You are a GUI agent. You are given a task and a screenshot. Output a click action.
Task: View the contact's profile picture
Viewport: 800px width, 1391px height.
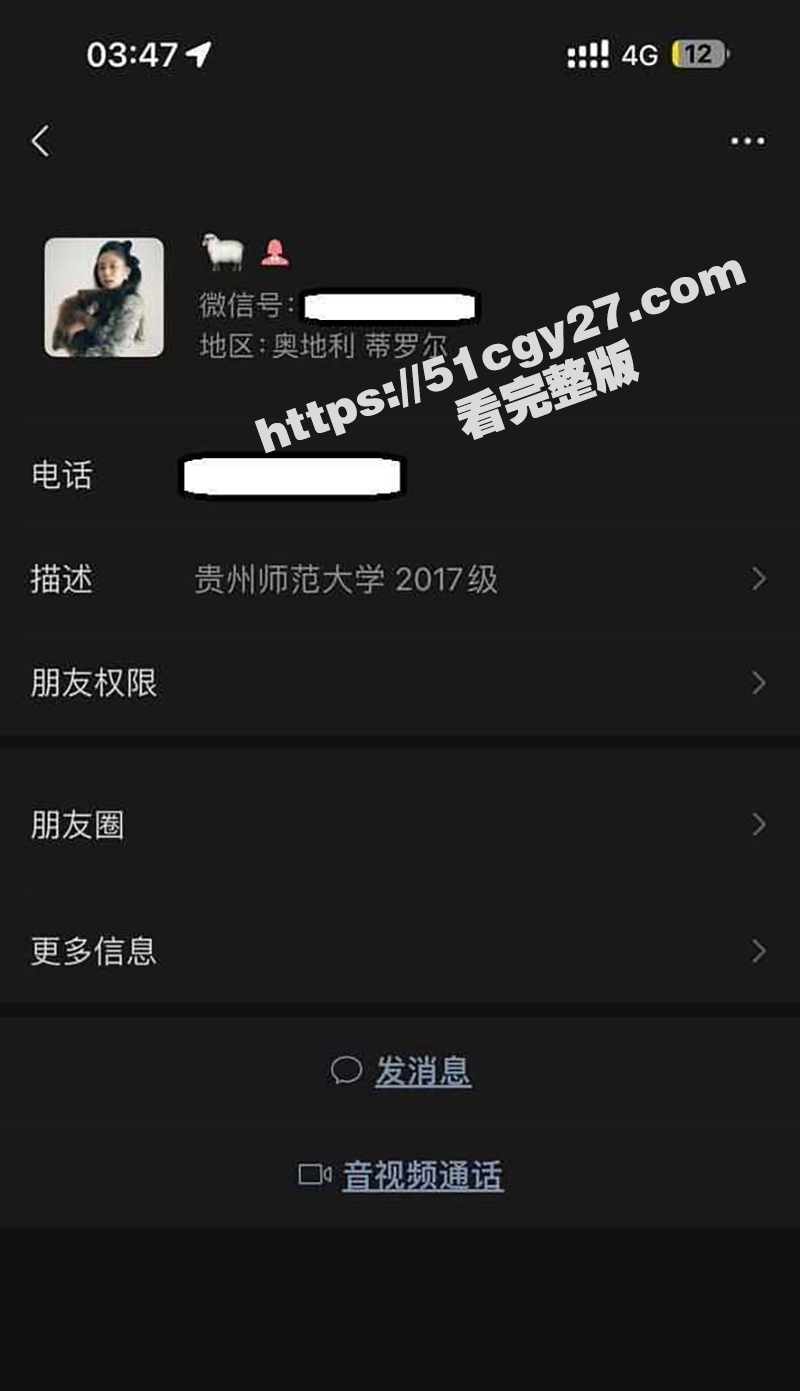tap(104, 297)
